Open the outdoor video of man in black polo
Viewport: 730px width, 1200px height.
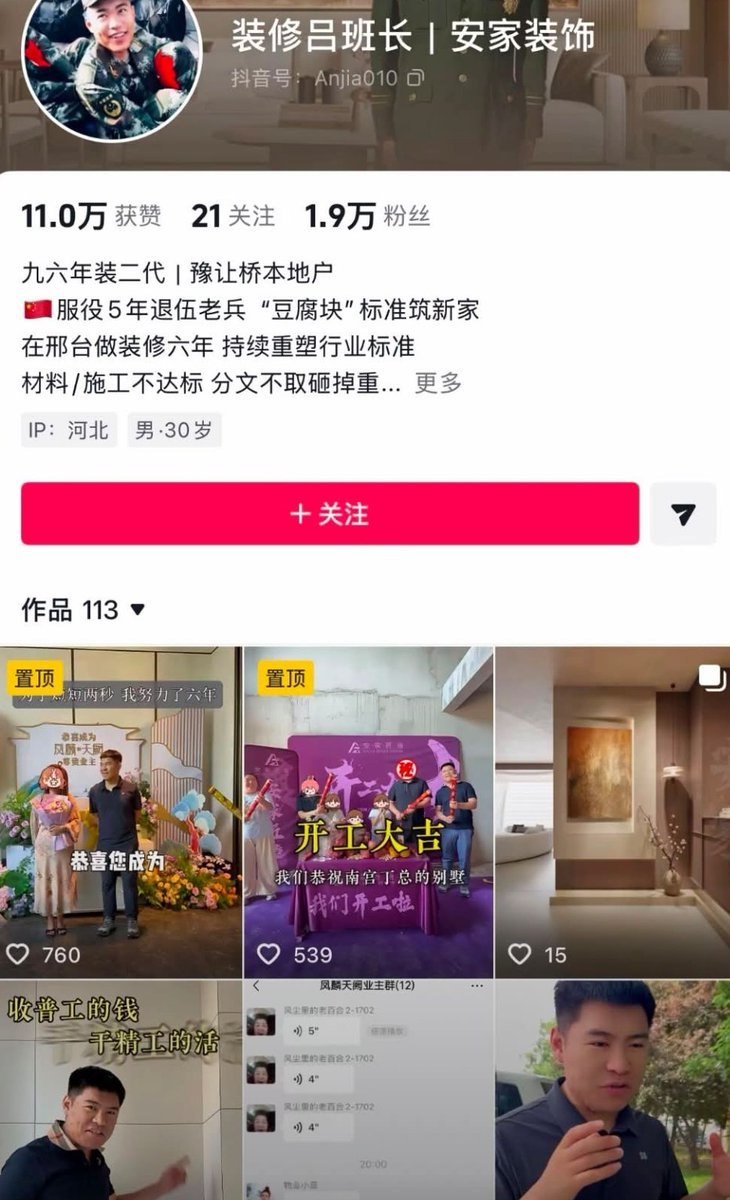pos(613,1090)
